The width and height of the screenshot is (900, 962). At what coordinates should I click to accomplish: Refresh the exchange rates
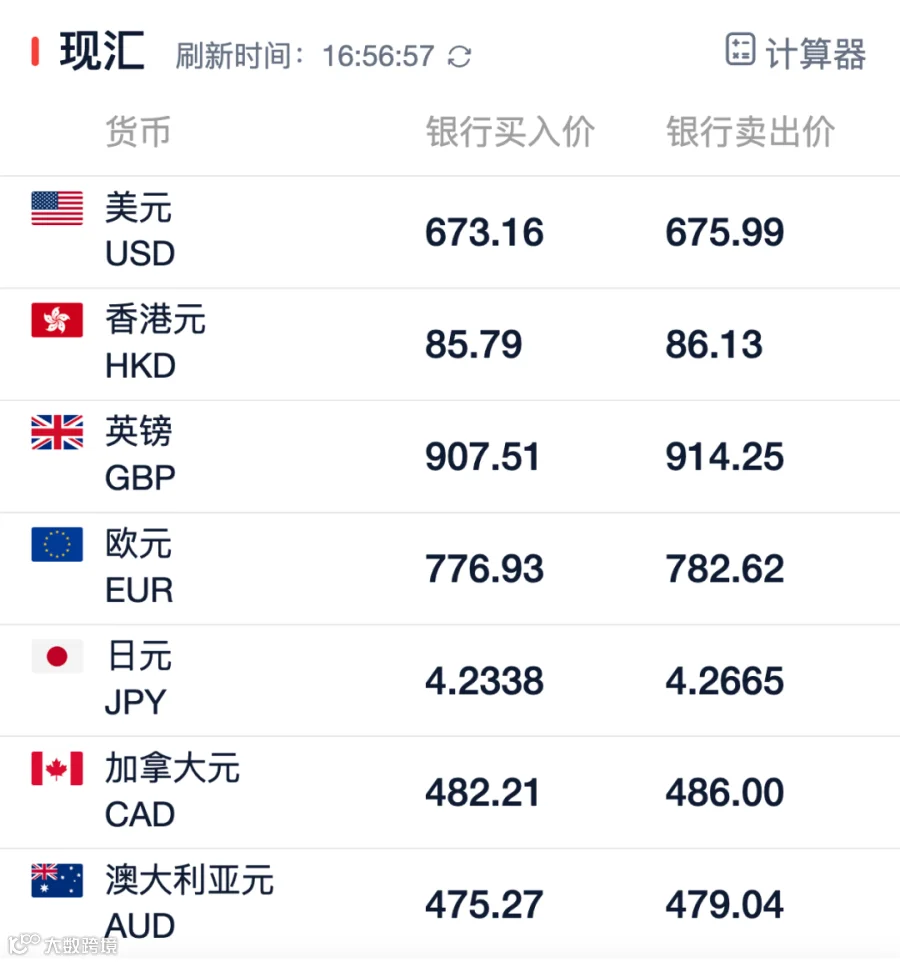pos(459,56)
